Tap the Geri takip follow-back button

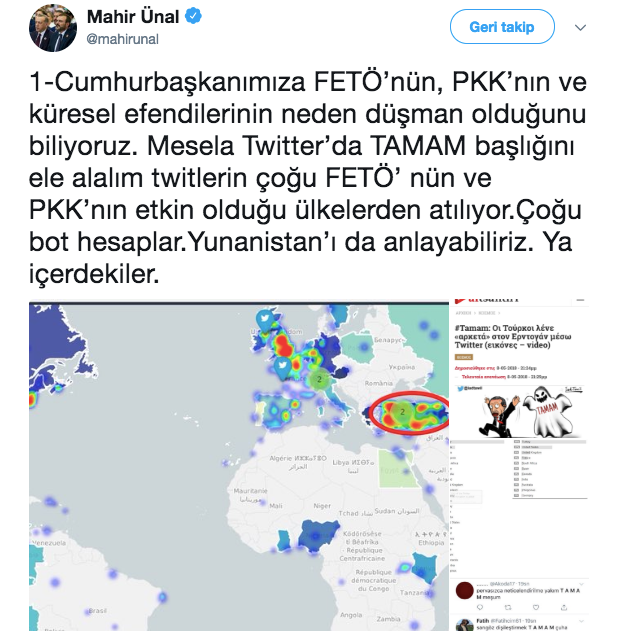501,27
